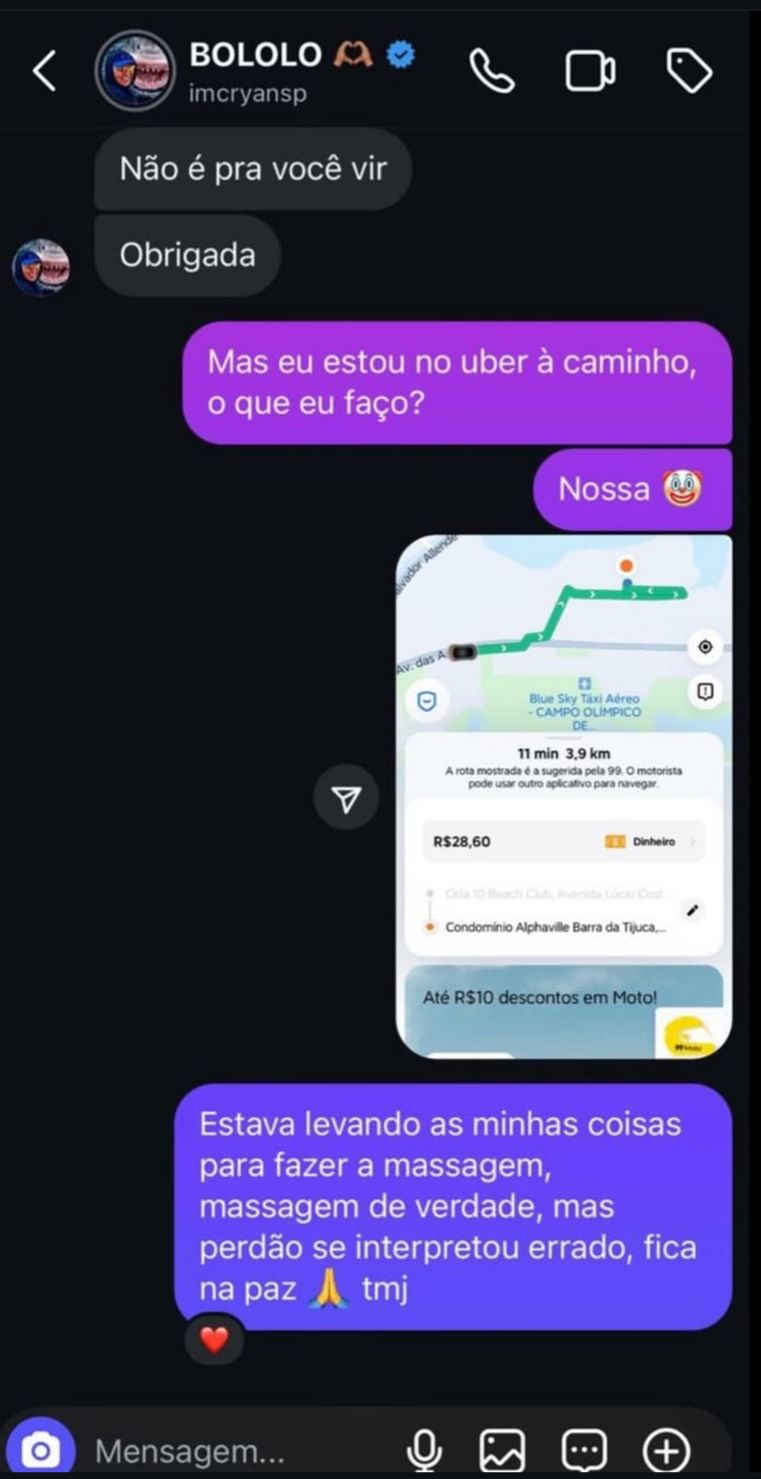Start a voice call with BOLOLO

491,71
